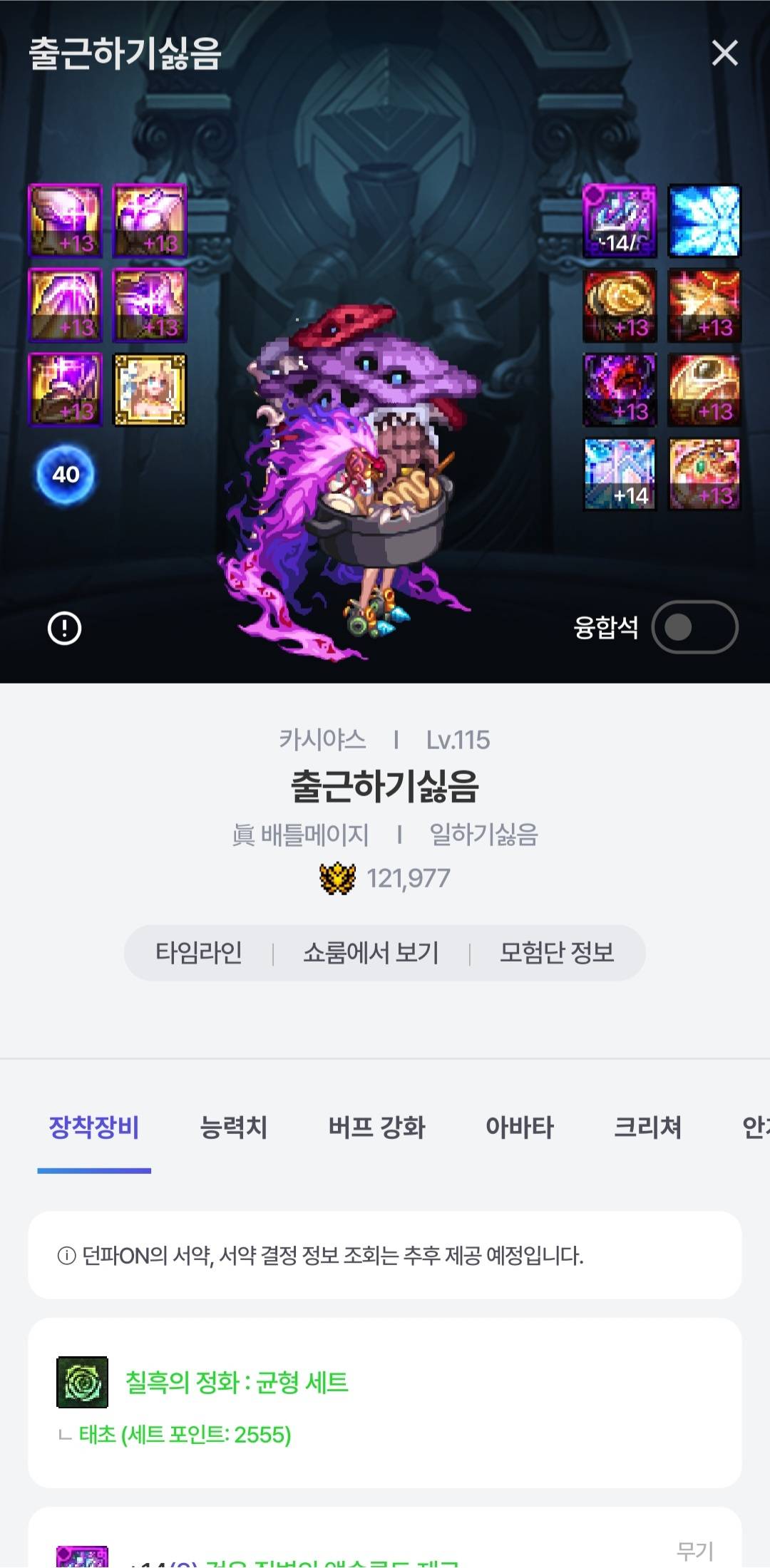Toggle the 융합석 switch
This screenshot has width=770, height=1568.
694,627
